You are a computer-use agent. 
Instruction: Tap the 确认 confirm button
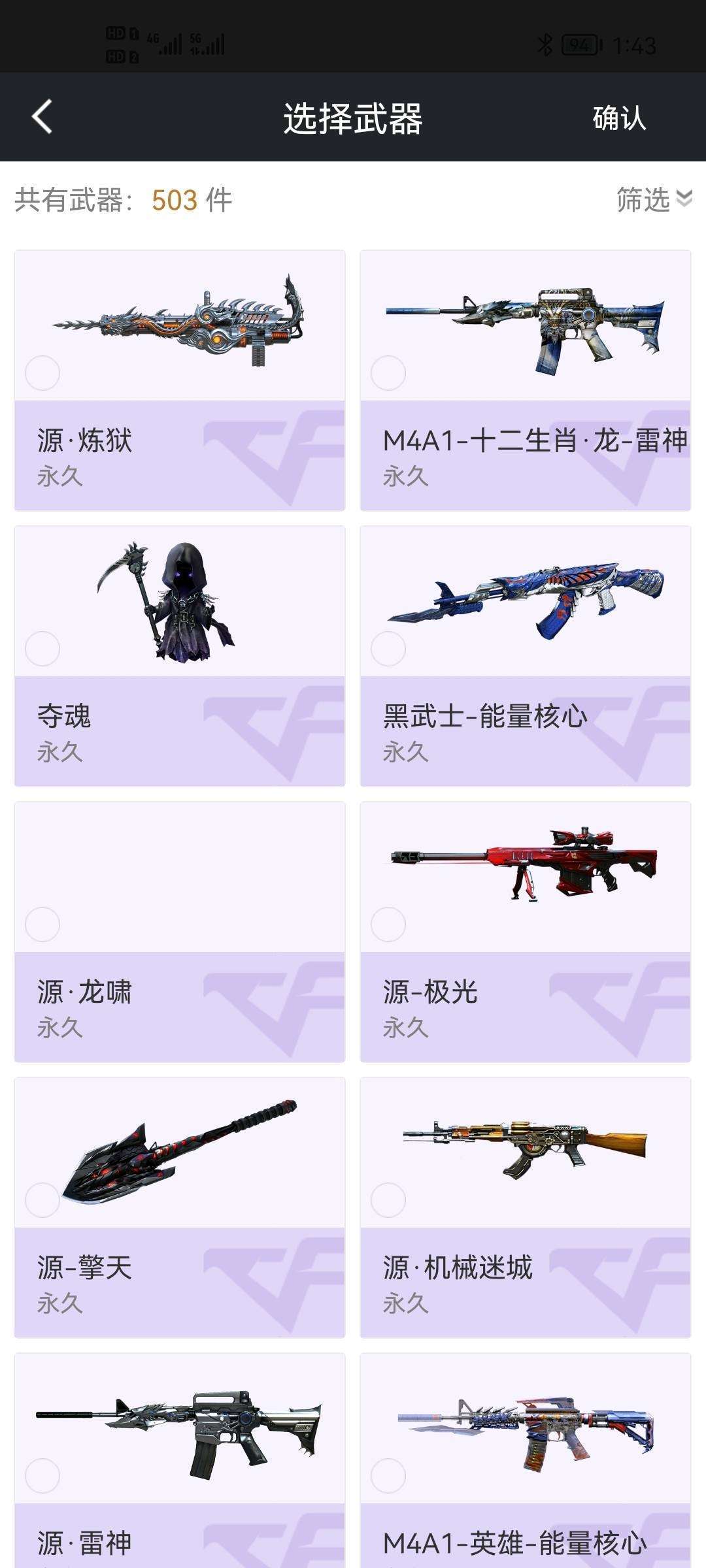click(619, 118)
